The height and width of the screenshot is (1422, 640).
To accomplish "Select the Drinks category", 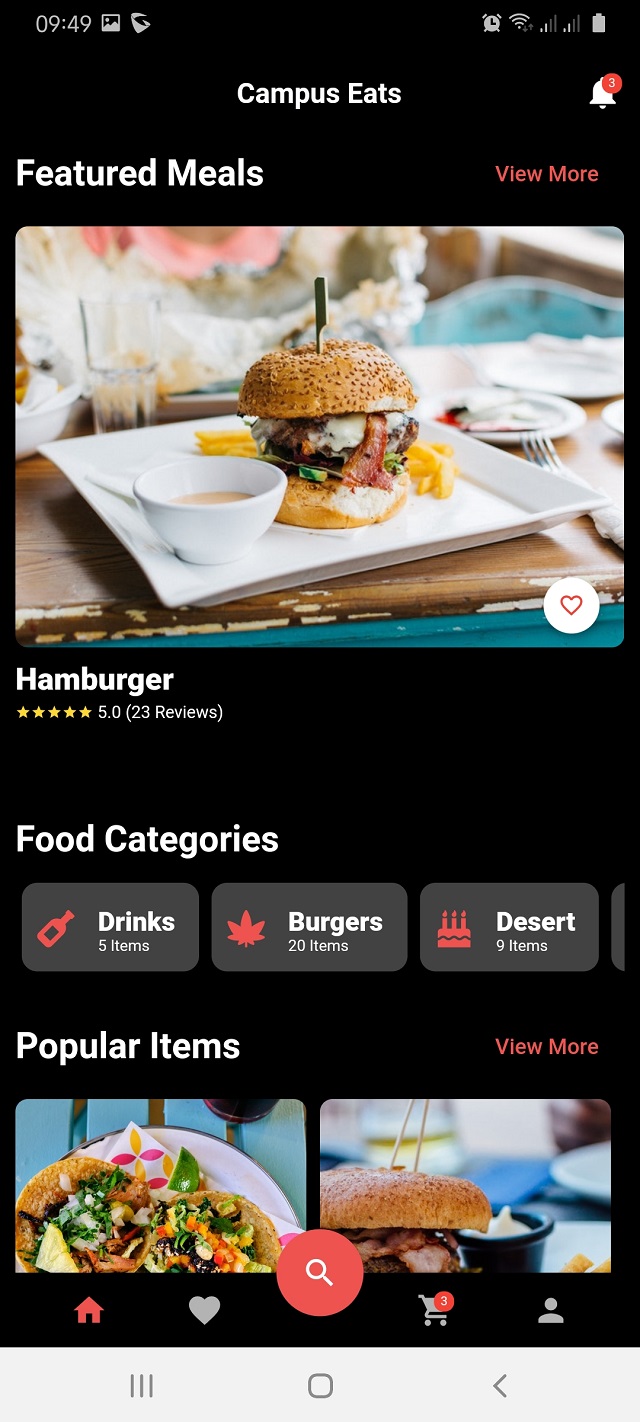I will [111, 927].
